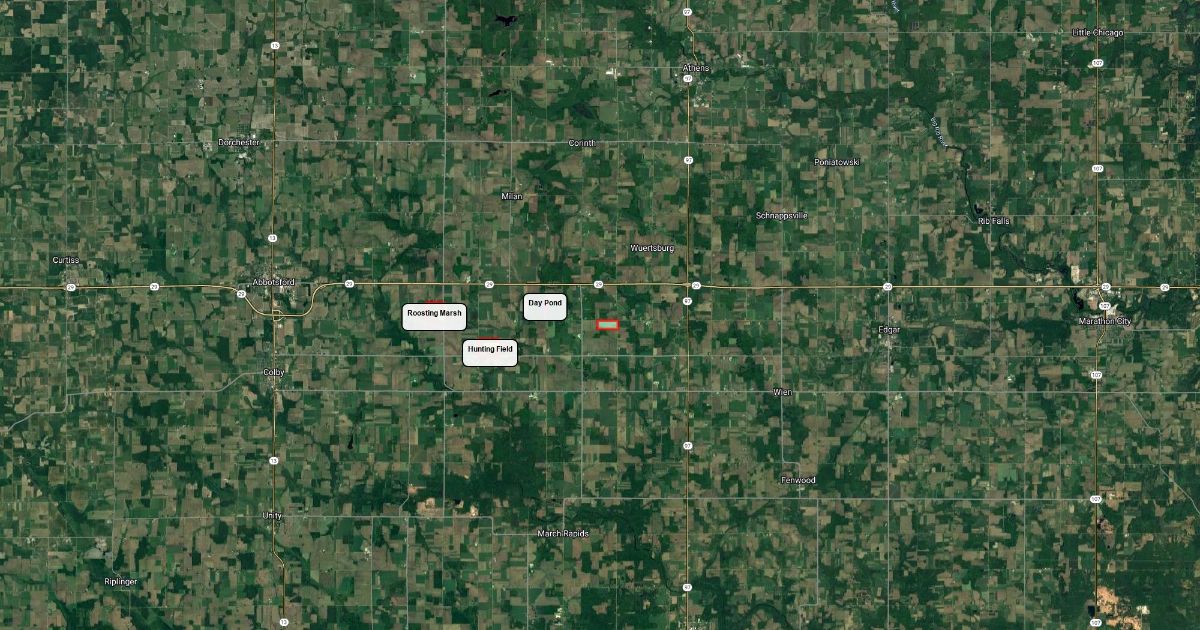Tap the Hunting Field map marker
Screen dimensions: 1200x630
[x=490, y=351]
